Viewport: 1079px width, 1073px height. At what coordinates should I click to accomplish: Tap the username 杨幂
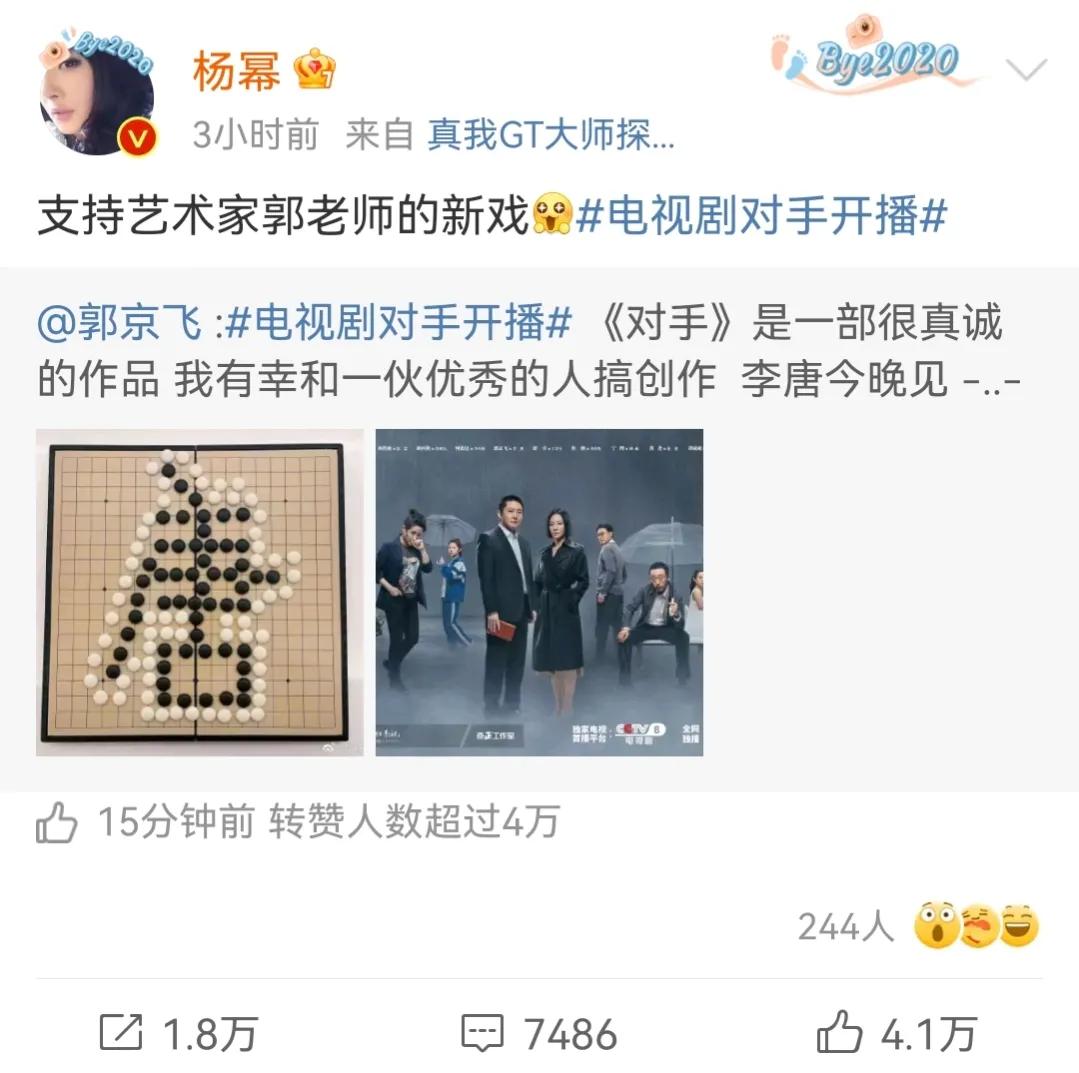pos(236,72)
